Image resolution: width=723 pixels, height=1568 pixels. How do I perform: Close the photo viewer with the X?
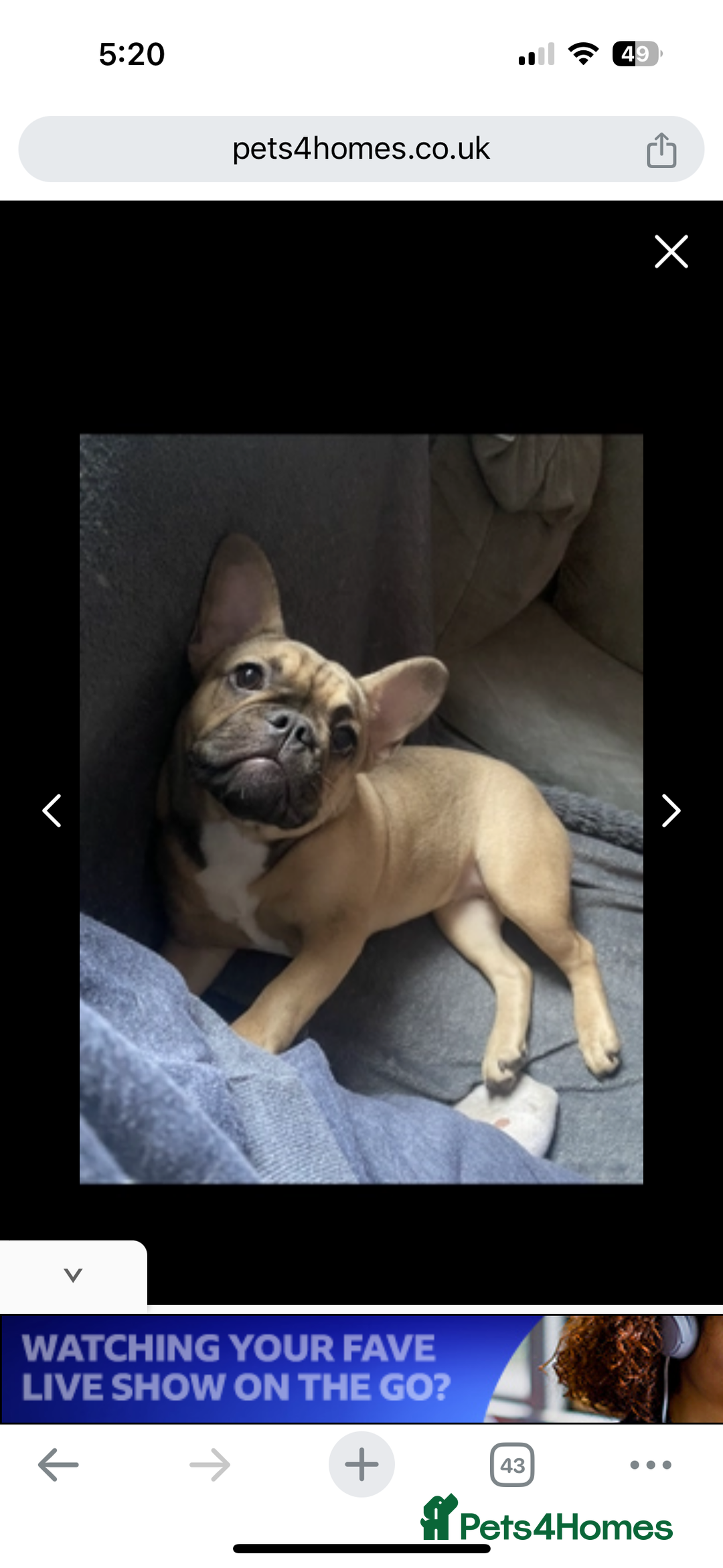(x=671, y=252)
